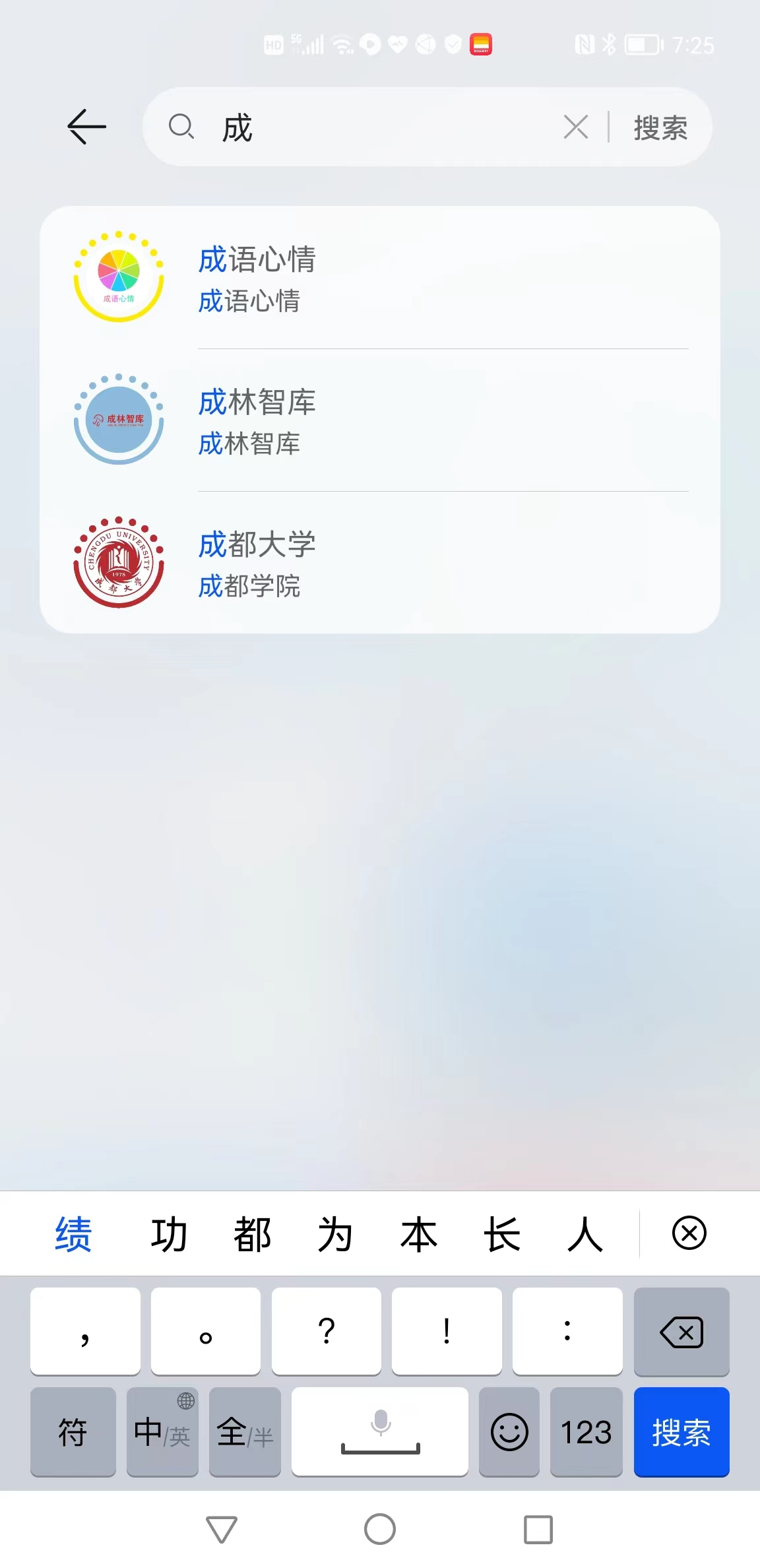The width and height of the screenshot is (760, 1568).
Task: Go back using the arrow beside search
Action: (x=87, y=127)
